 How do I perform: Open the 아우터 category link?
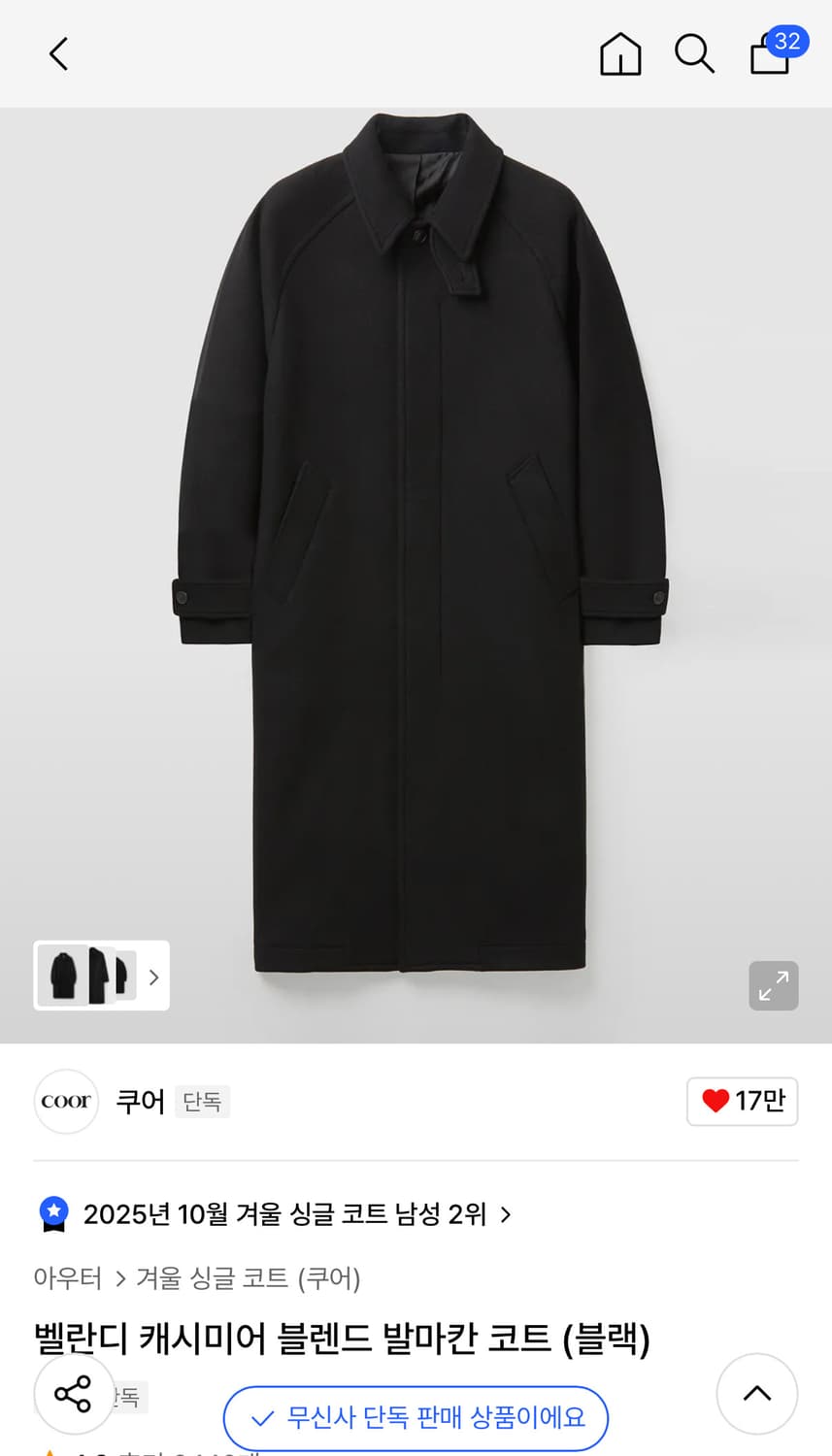tap(68, 1278)
